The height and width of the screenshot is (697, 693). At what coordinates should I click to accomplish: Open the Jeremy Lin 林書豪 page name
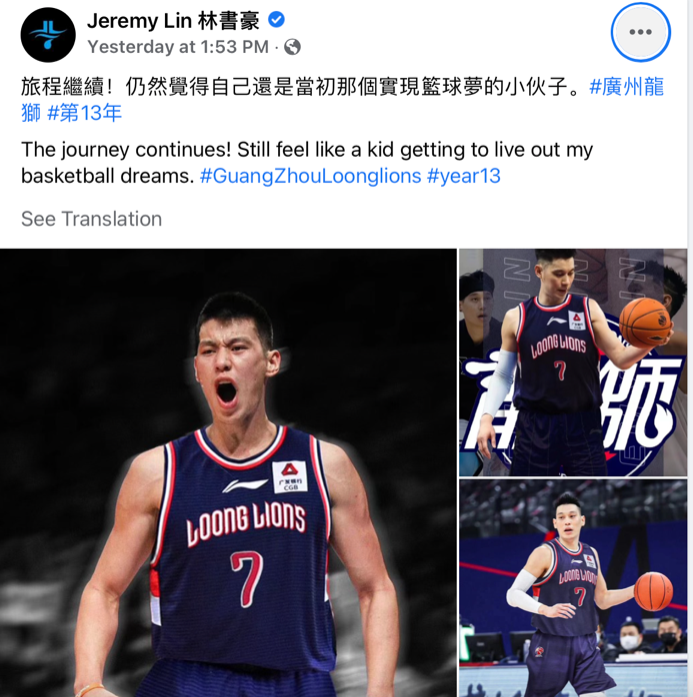[173, 20]
